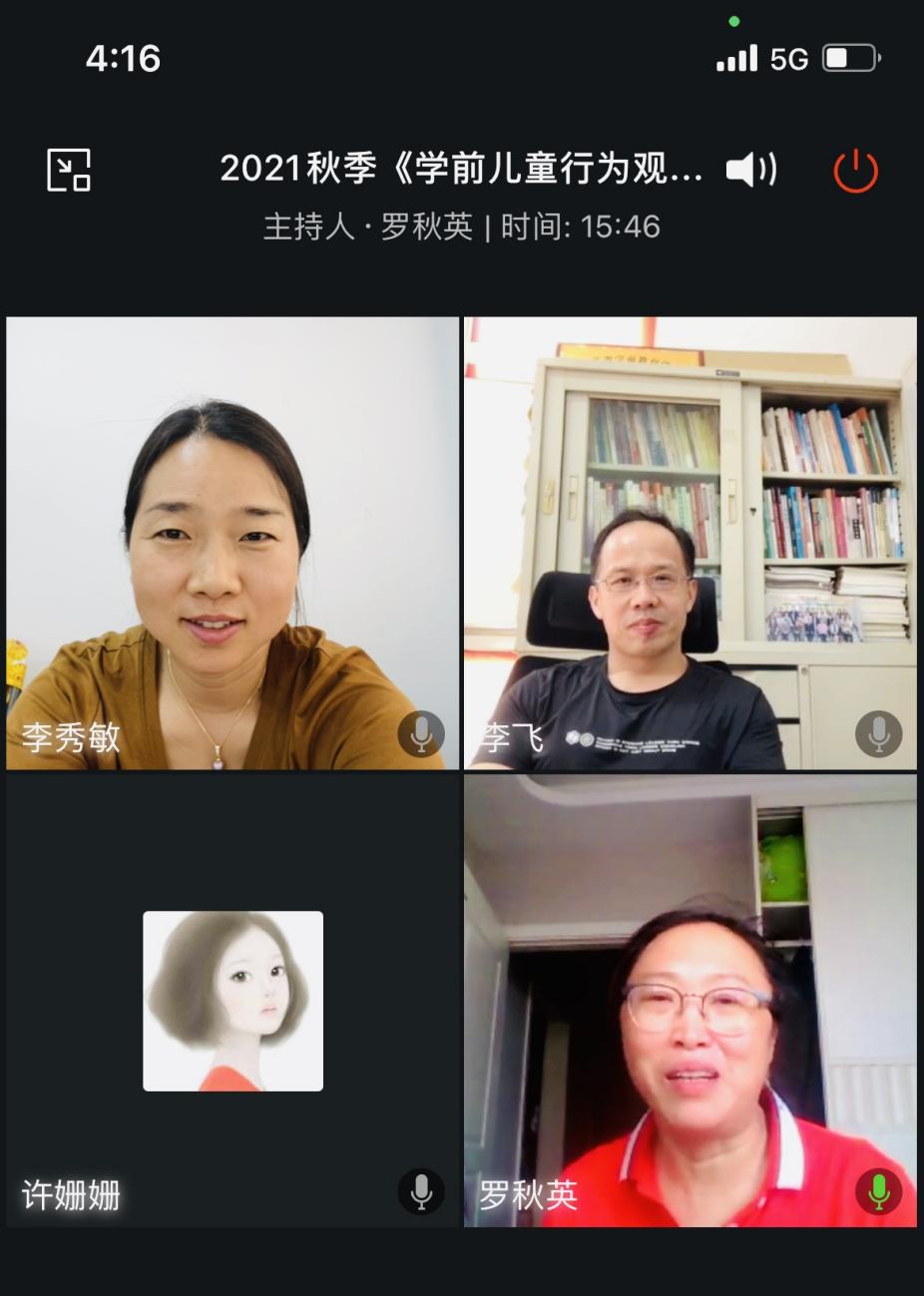Toggle the speaker audio icon

[x=750, y=170]
